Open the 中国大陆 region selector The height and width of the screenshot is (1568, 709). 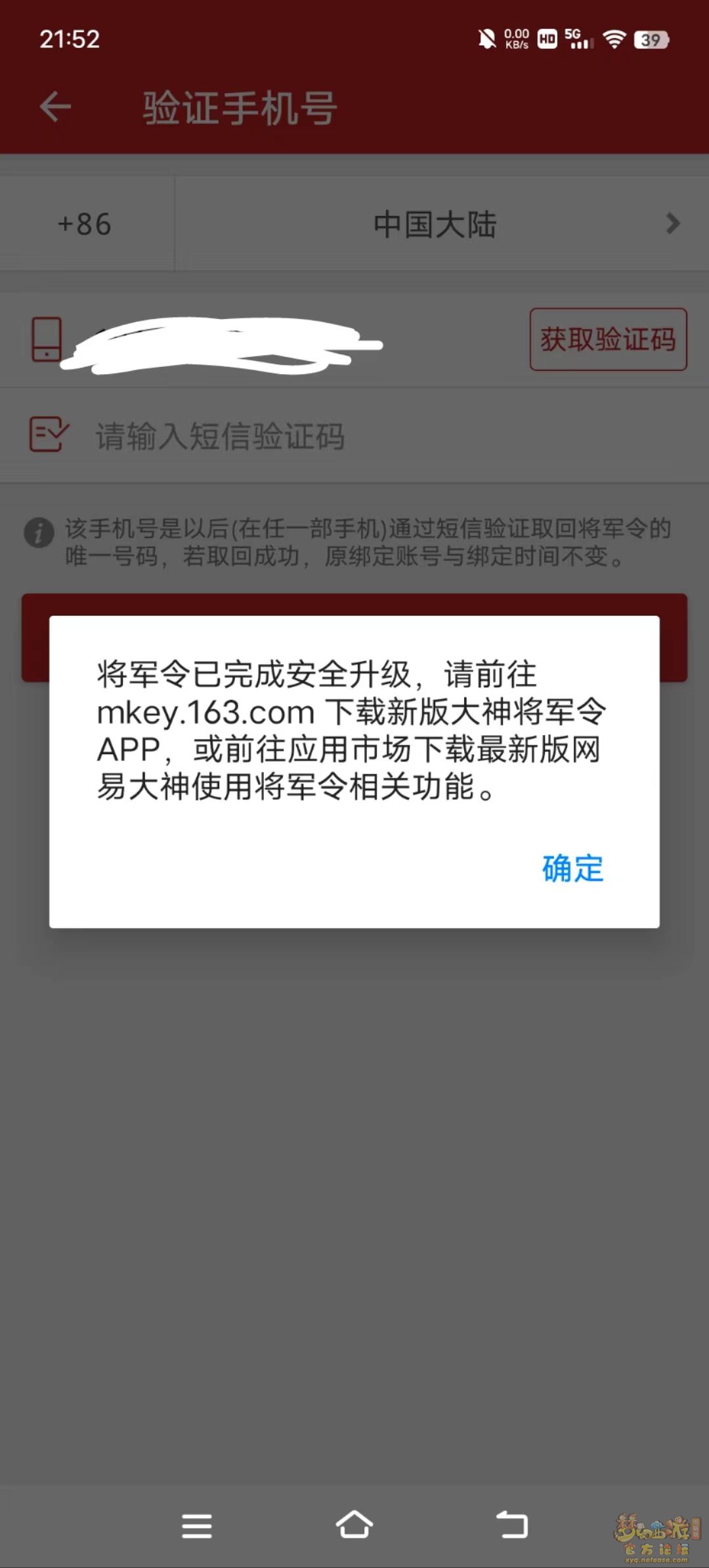tap(441, 224)
